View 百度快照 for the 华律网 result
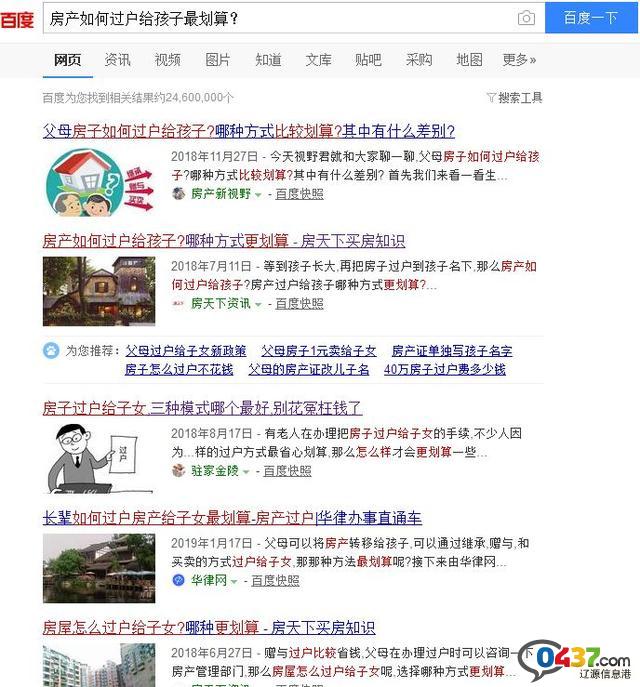The height and width of the screenshot is (687, 640). coord(275,580)
